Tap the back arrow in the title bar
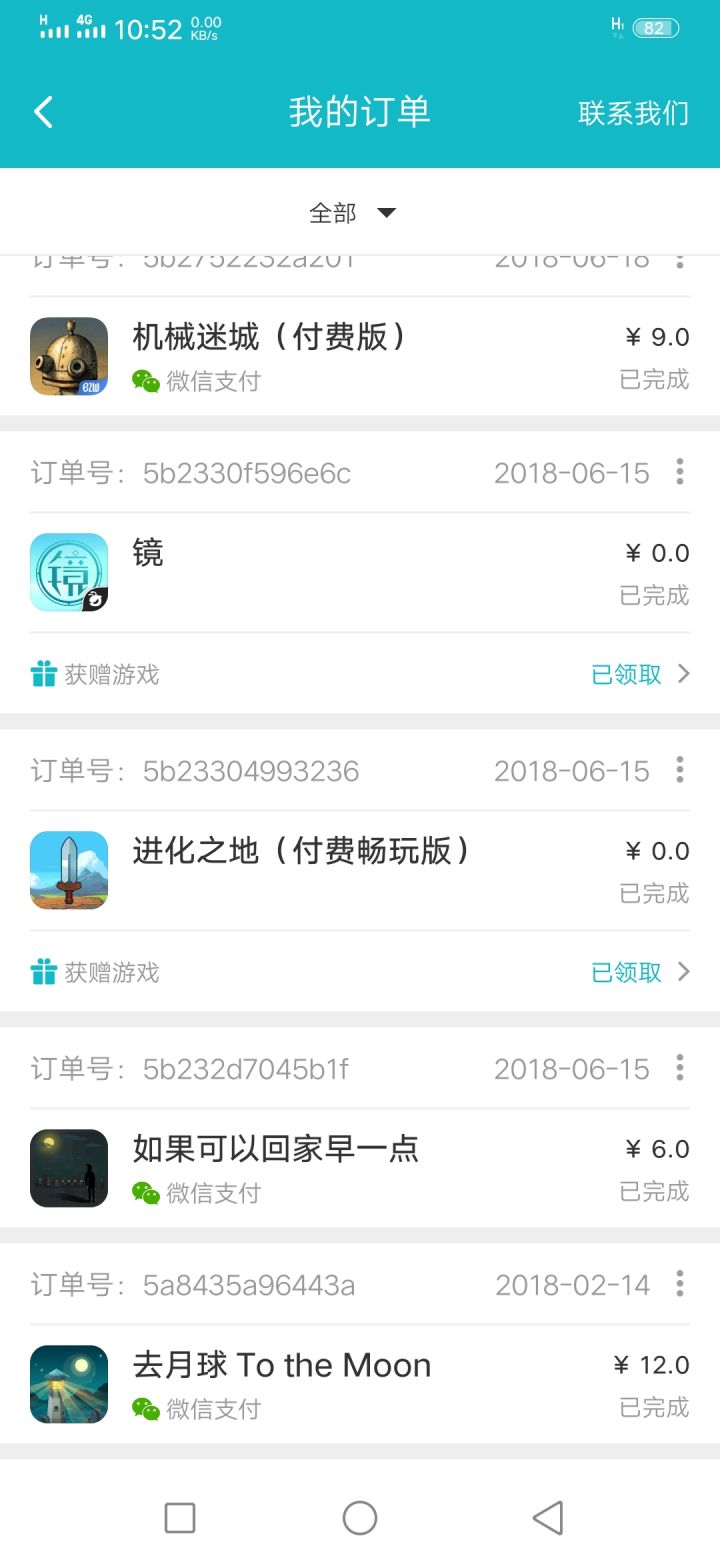 tap(42, 112)
